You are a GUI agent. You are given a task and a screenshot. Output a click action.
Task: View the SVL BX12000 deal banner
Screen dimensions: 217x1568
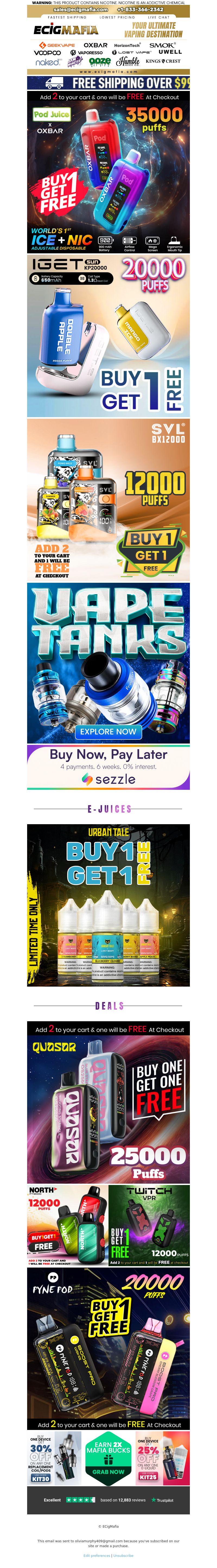click(x=108, y=500)
